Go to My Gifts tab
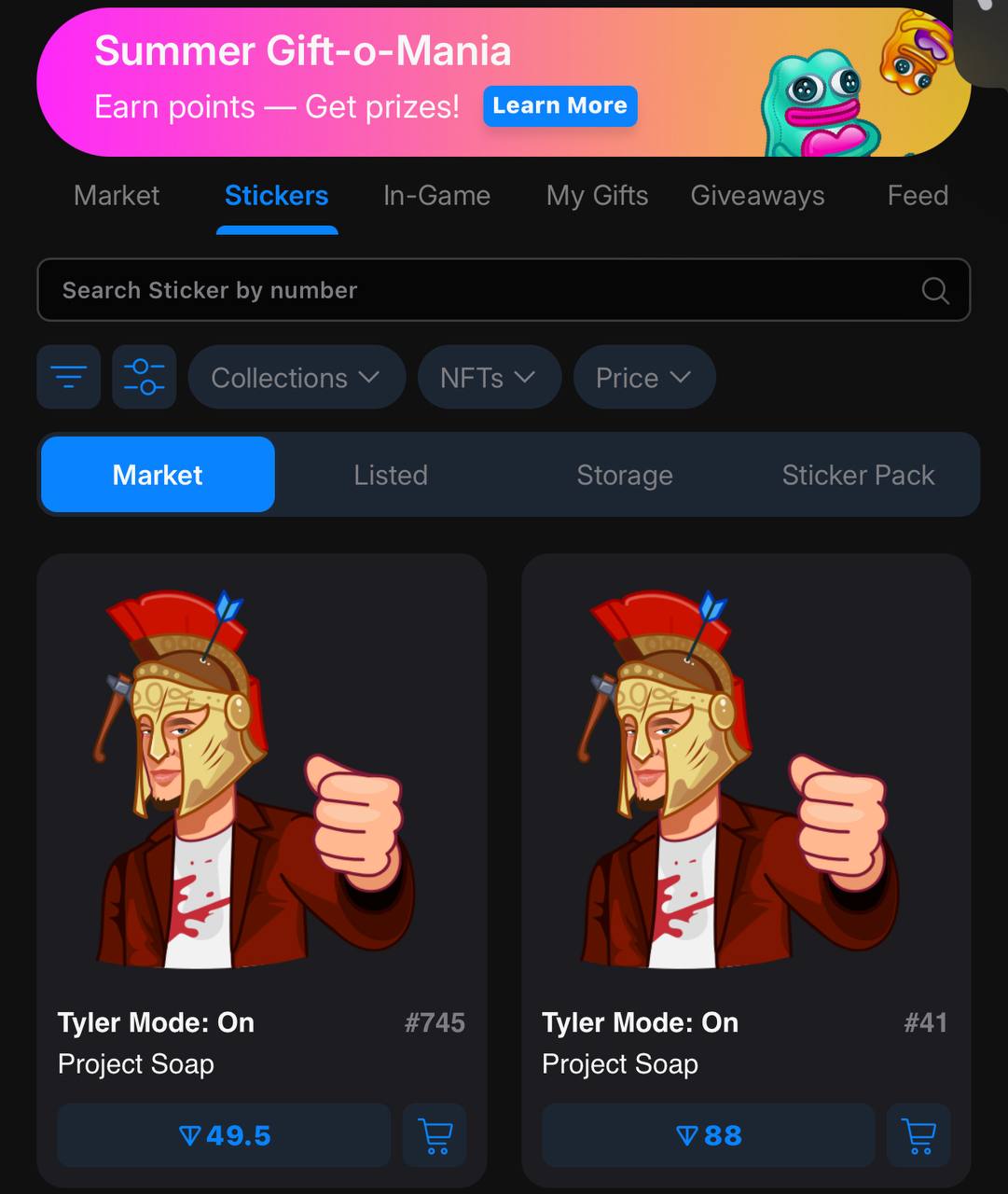 [597, 196]
